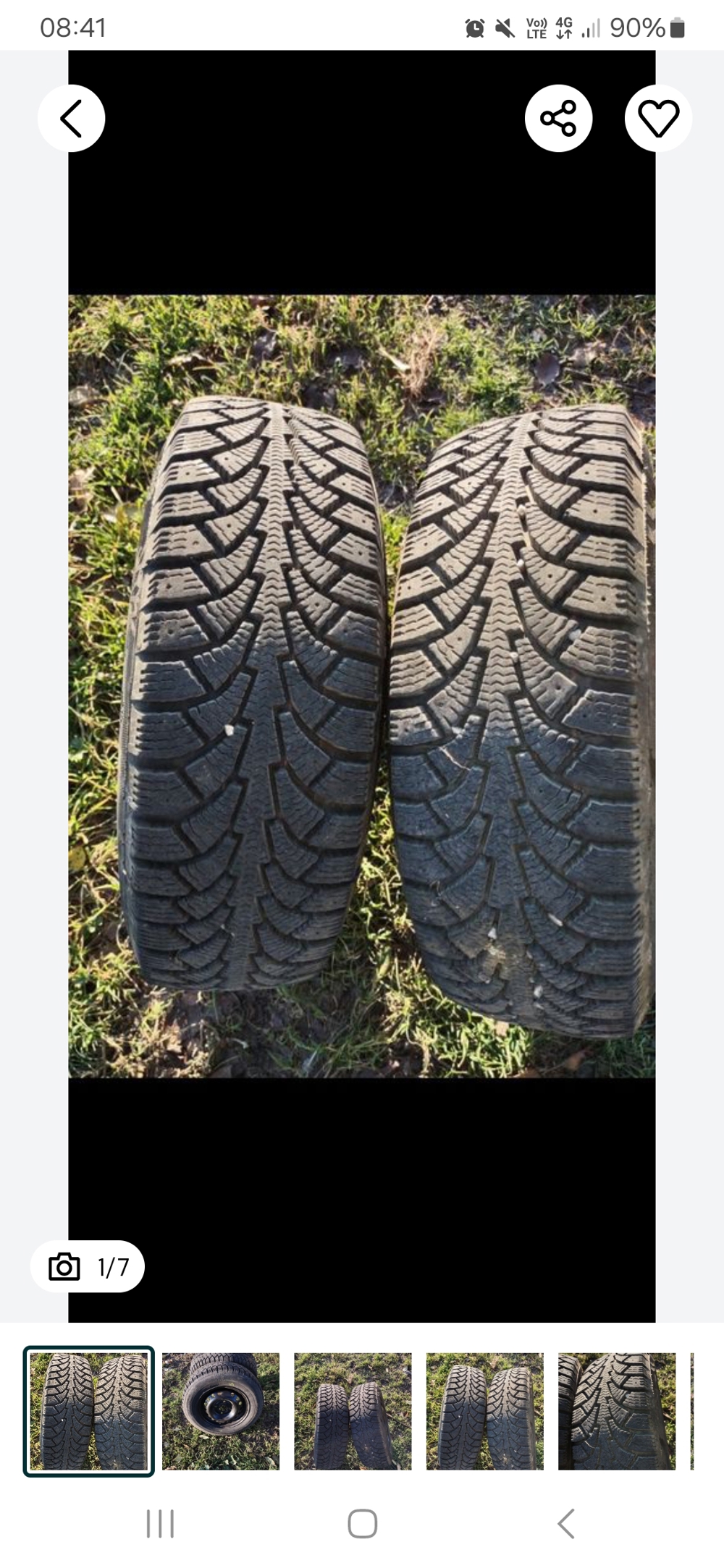The height and width of the screenshot is (1568, 724).
Task: Select the third thumbnail photo
Action: [353, 1411]
